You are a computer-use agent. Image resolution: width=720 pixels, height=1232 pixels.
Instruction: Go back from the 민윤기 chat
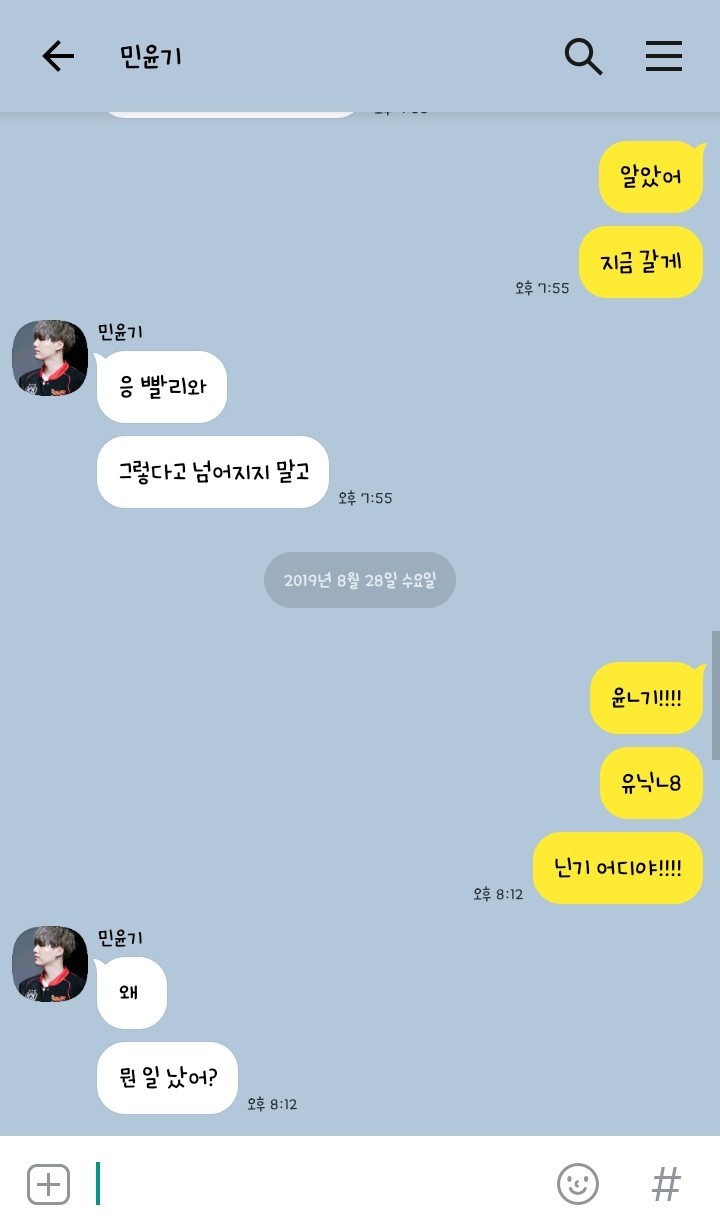58,57
